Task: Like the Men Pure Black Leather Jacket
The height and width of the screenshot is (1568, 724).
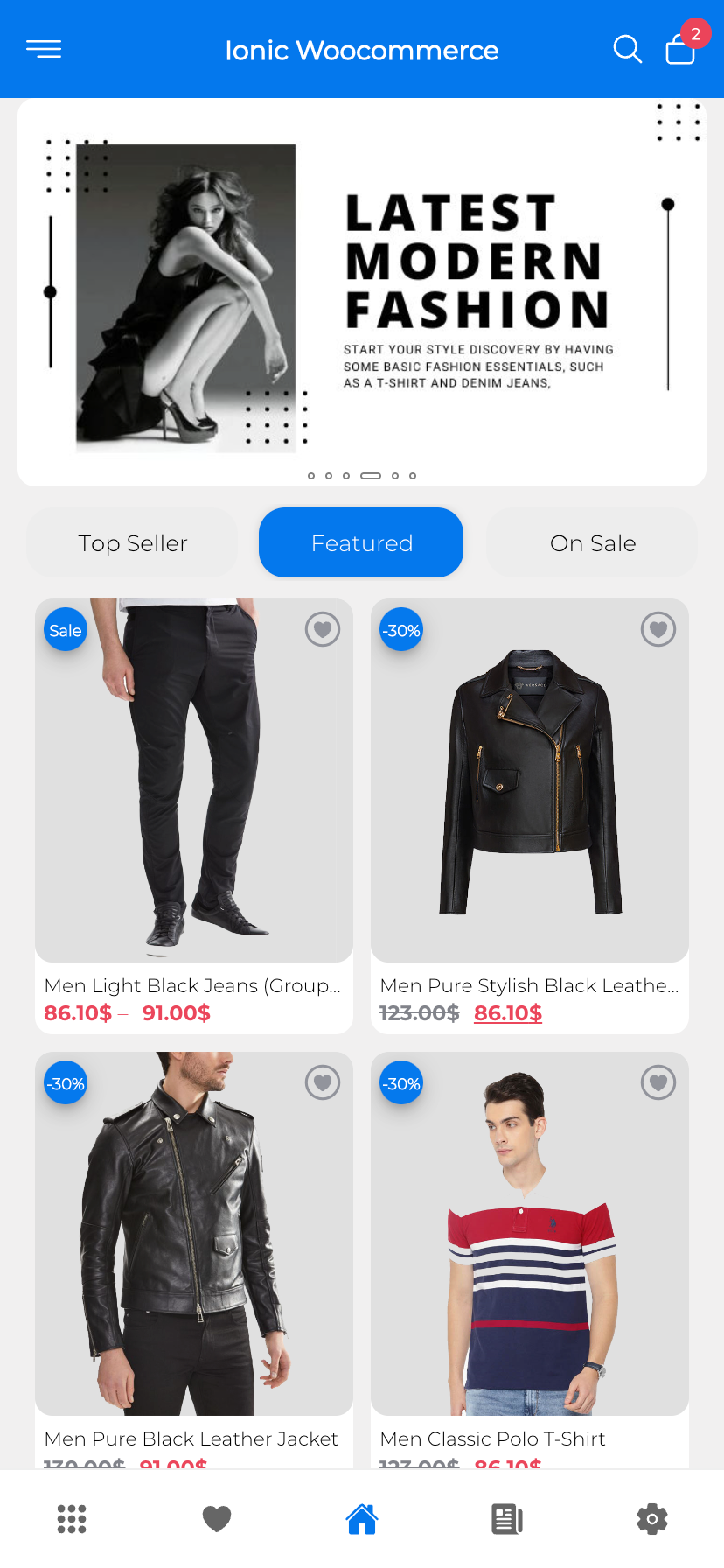Action: (x=323, y=1082)
